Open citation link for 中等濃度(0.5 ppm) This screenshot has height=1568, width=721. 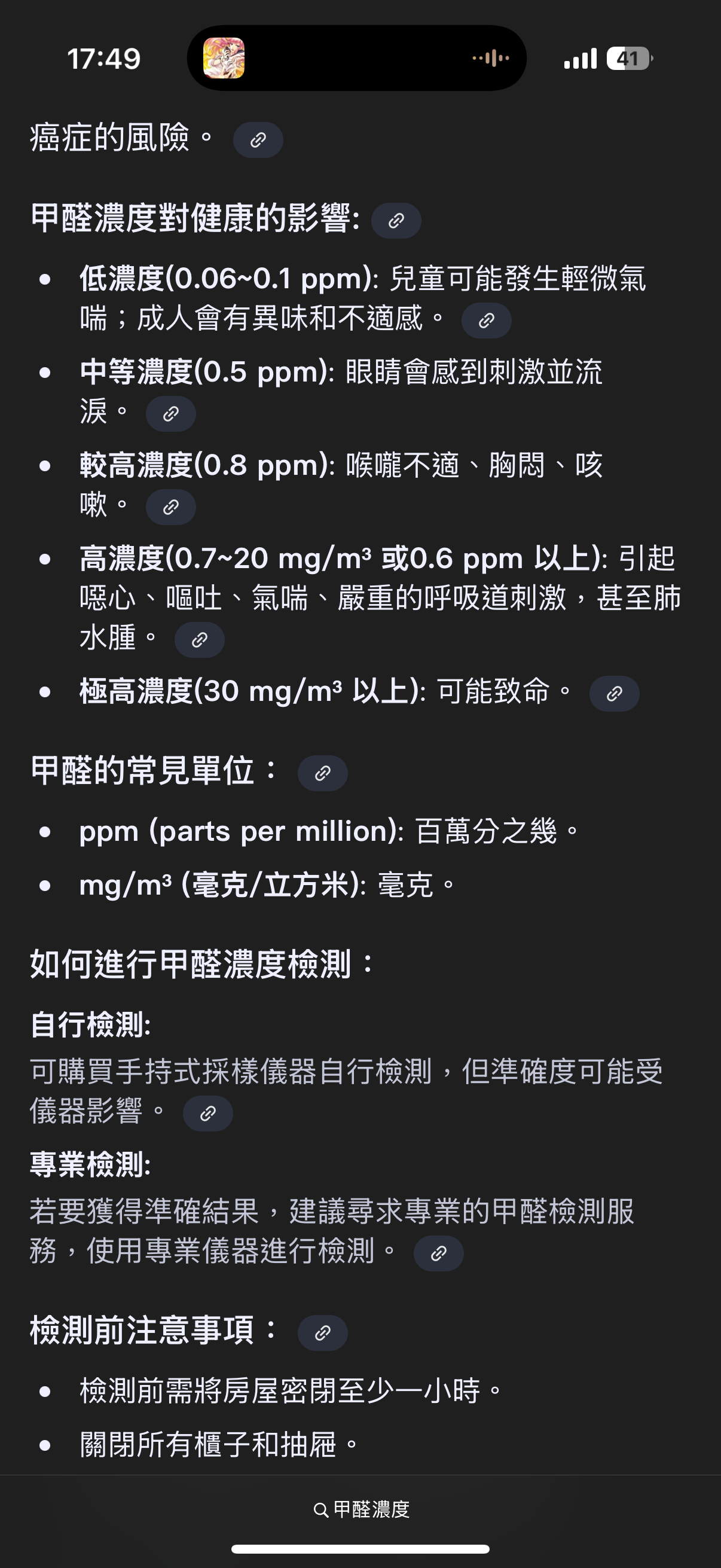pyautogui.click(x=171, y=414)
